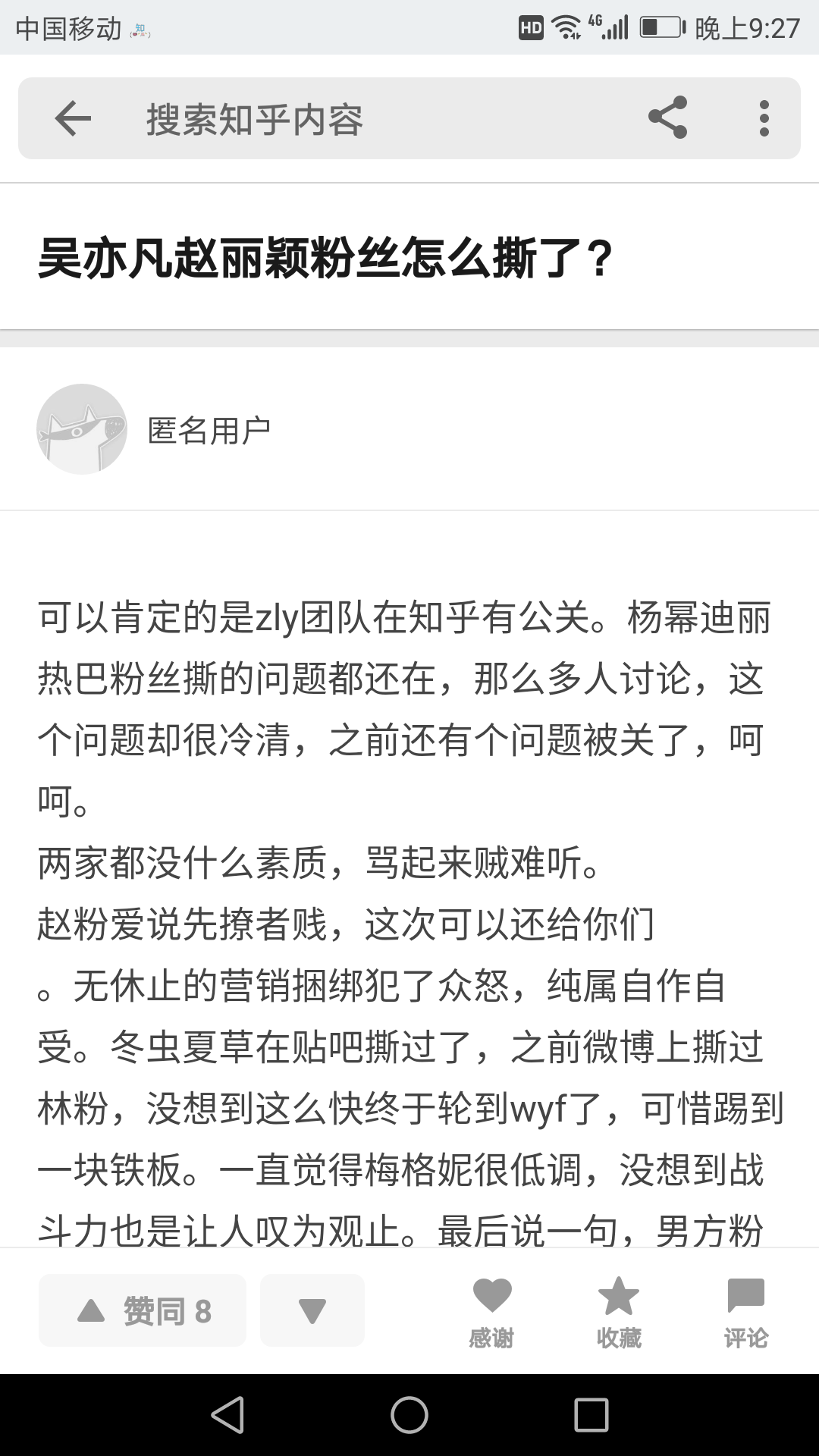This screenshot has height=1456, width=819.
Task: Toggle the upvote with 赞同 8 button
Action: (x=142, y=1310)
